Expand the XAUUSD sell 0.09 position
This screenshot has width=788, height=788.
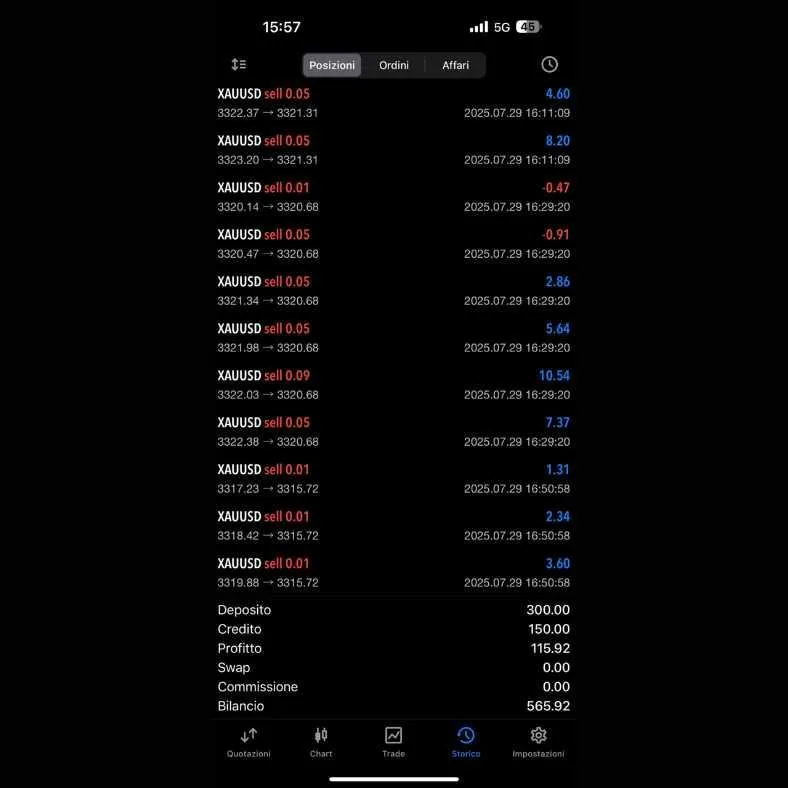point(393,385)
